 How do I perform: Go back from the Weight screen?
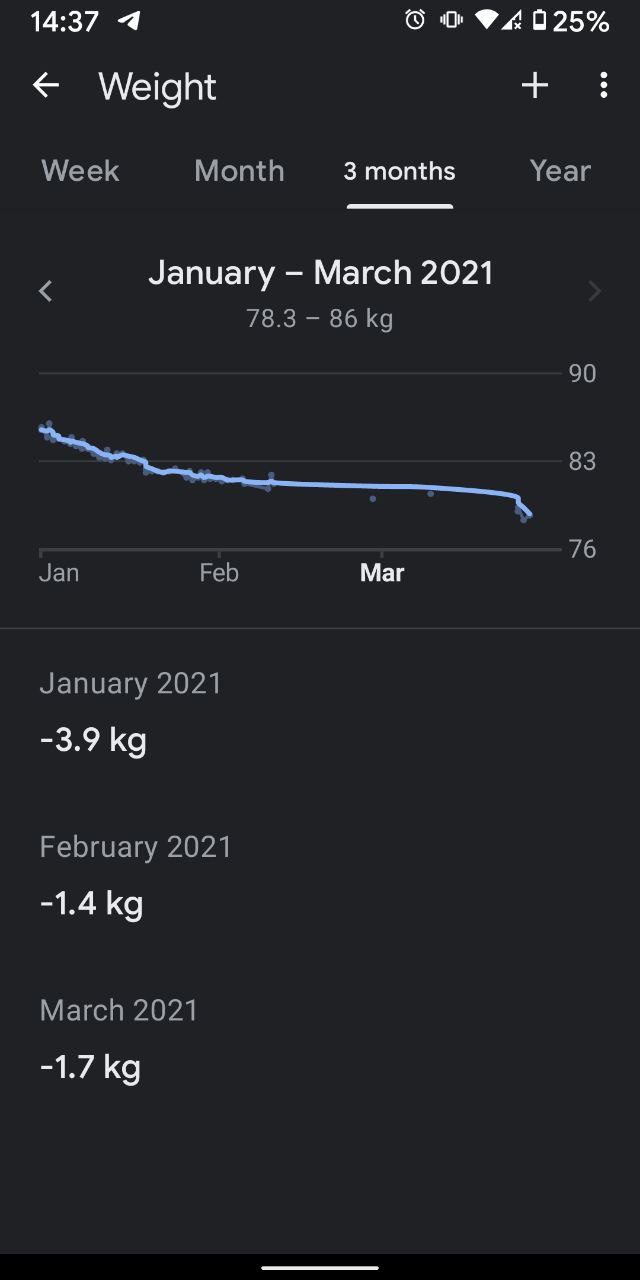[x=46, y=86]
